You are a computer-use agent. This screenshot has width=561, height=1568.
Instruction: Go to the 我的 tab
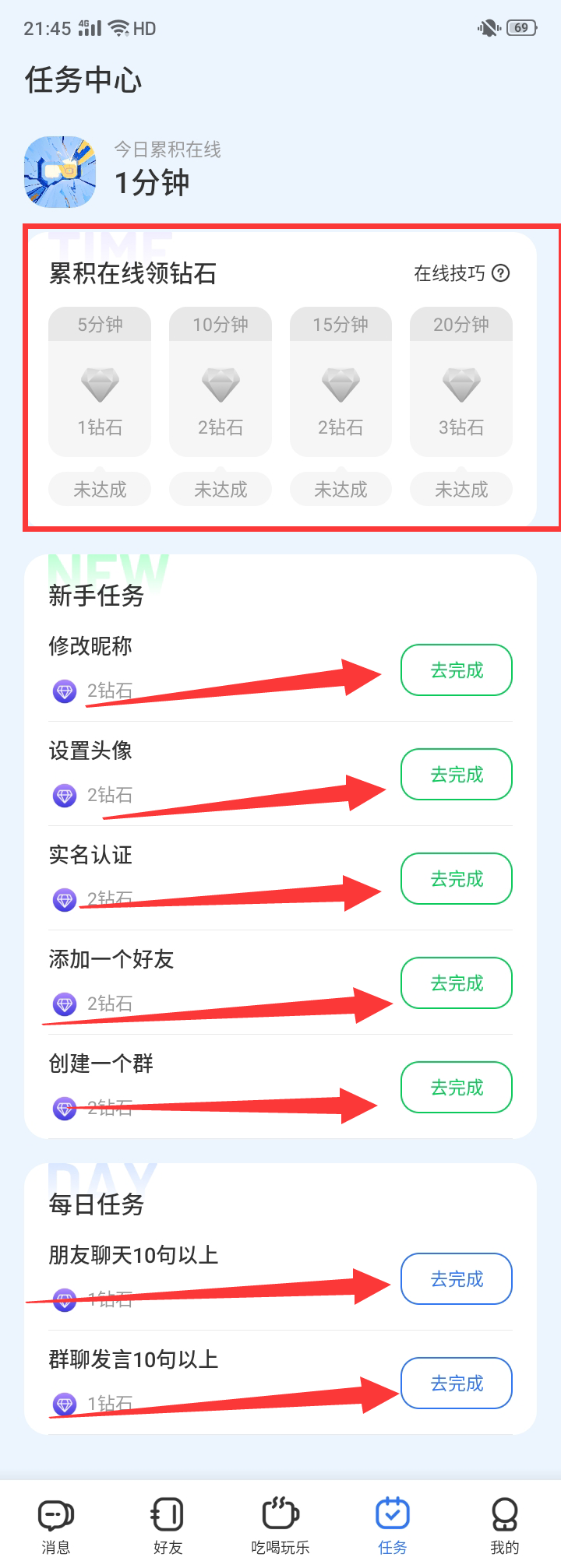coord(505,1524)
